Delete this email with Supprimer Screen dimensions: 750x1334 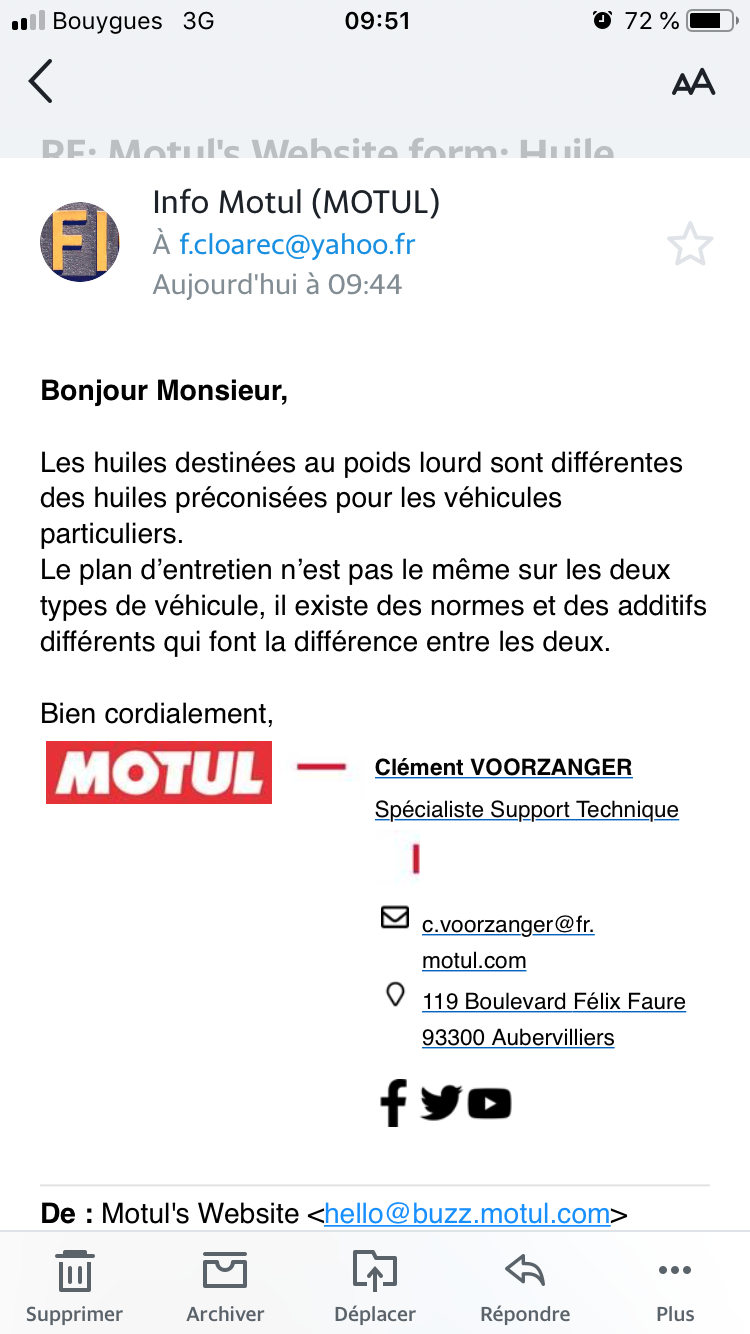[74, 1285]
